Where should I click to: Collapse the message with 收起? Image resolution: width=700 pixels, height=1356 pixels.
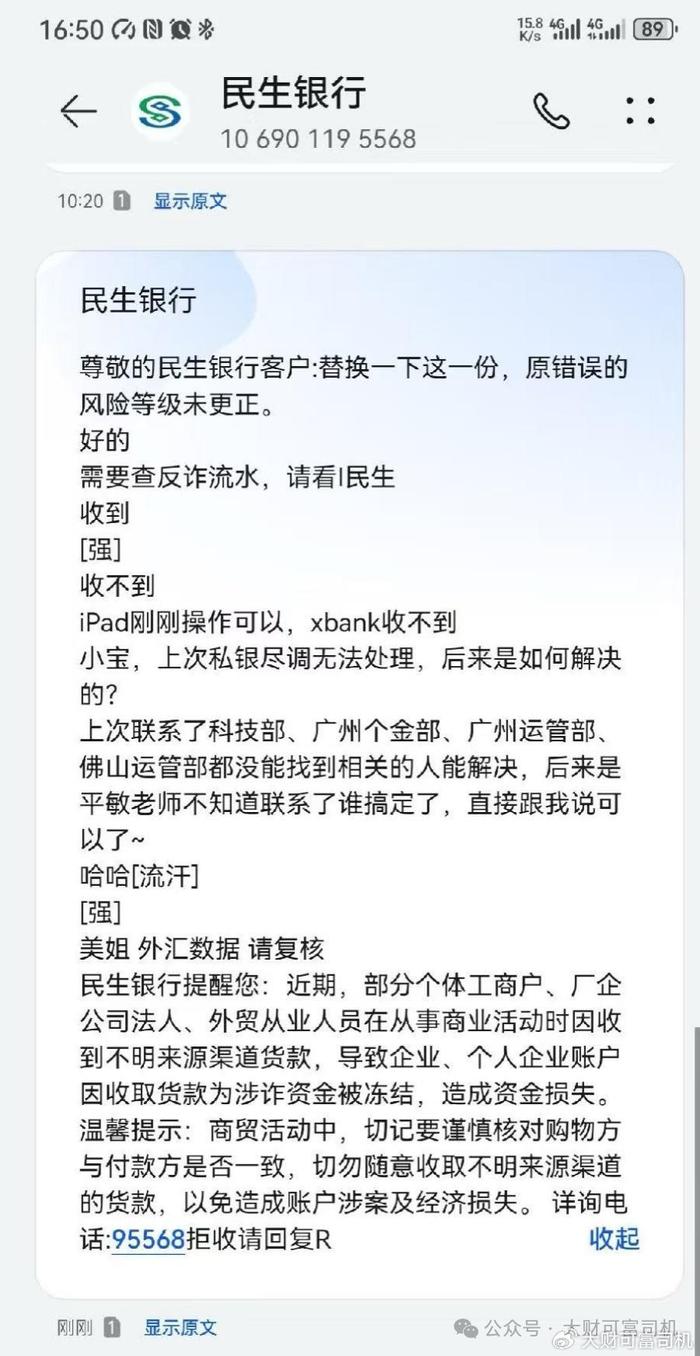tap(613, 1239)
